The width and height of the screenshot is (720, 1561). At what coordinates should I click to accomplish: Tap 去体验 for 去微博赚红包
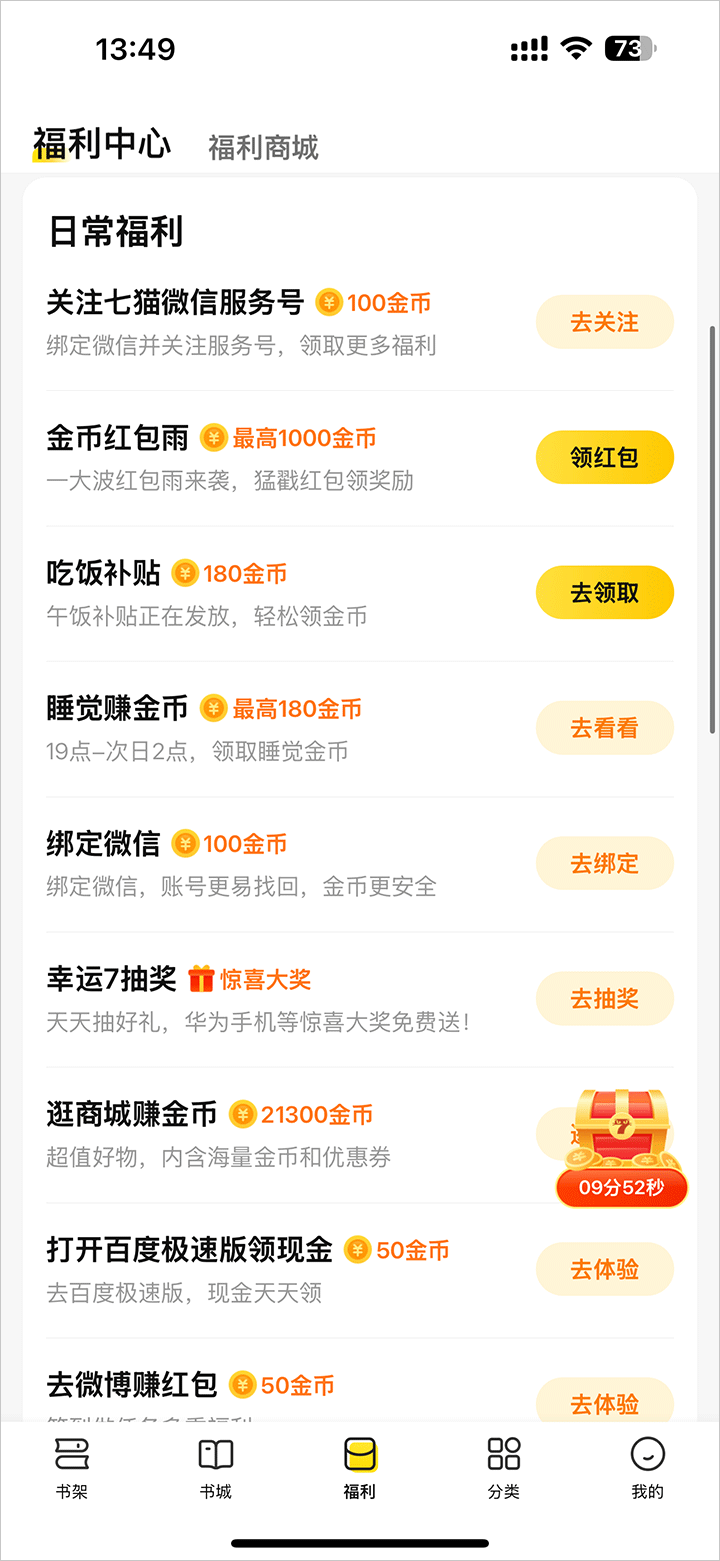pyautogui.click(x=604, y=1403)
